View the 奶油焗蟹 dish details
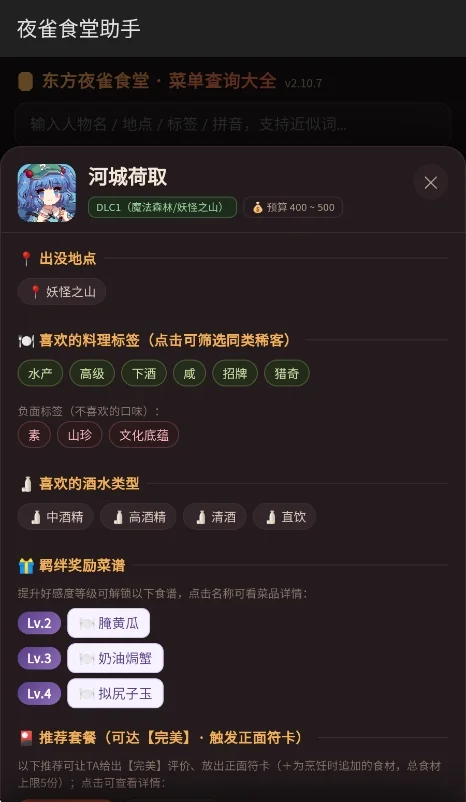Screen dimensions: 466x802 coord(115,658)
